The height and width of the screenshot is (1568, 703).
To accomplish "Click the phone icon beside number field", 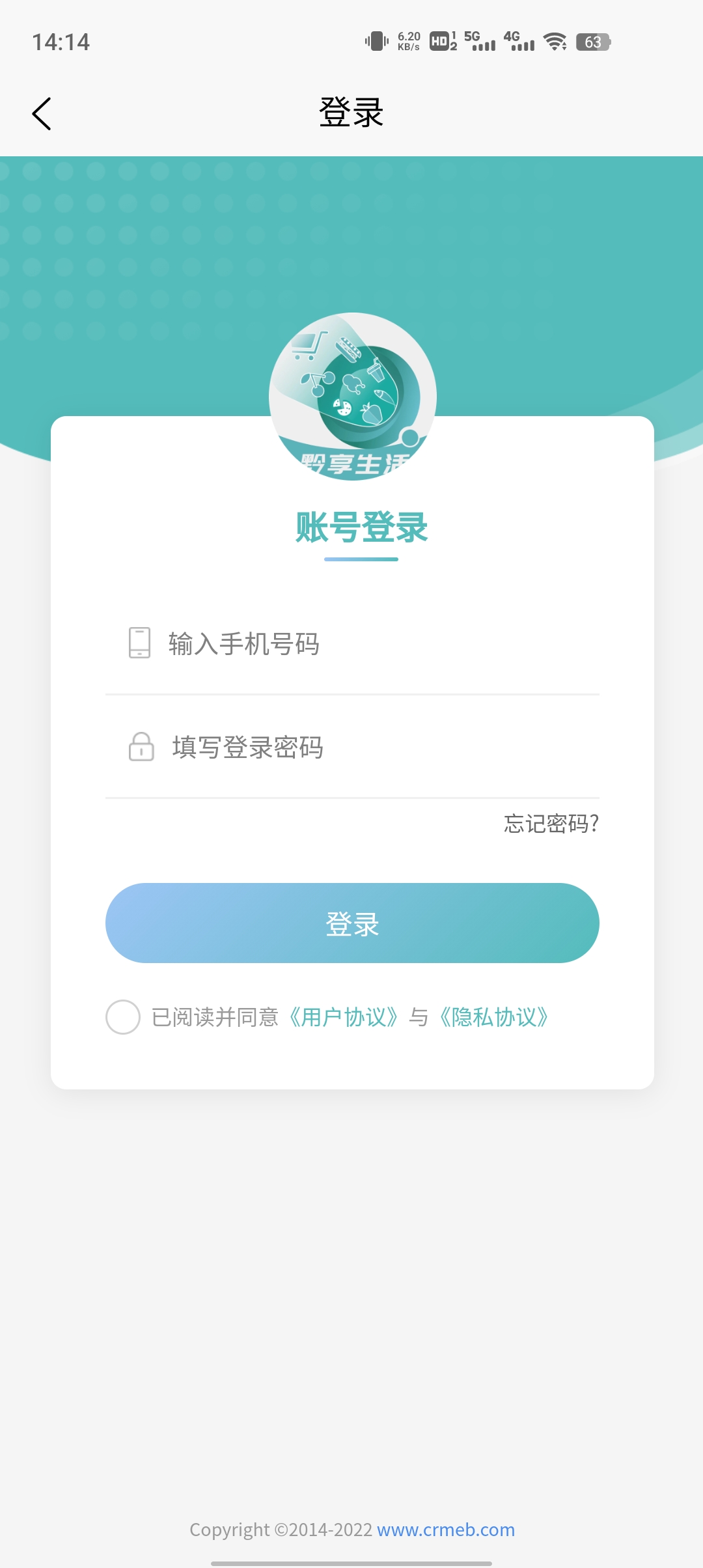I will 139,644.
